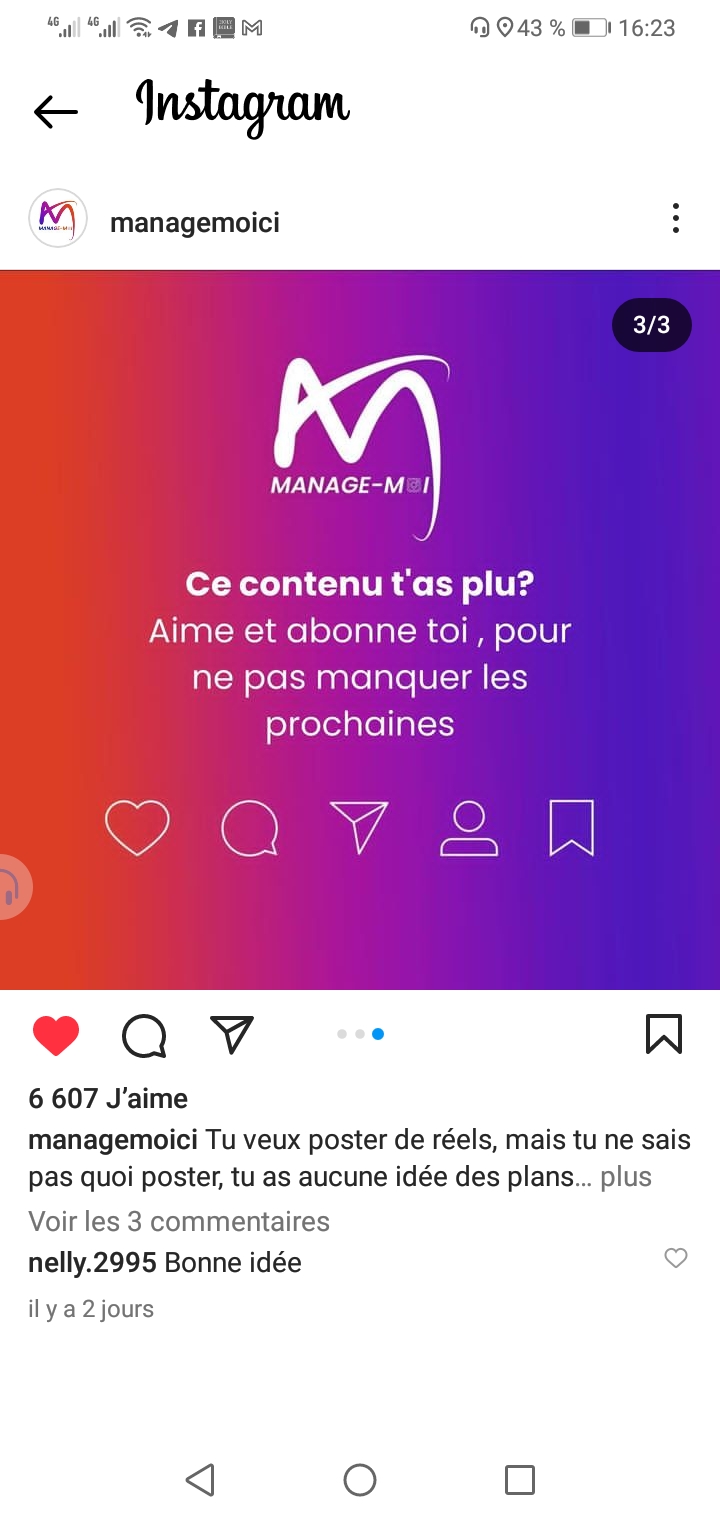Go back using the top arrow
720x1520 pixels.
[55, 112]
